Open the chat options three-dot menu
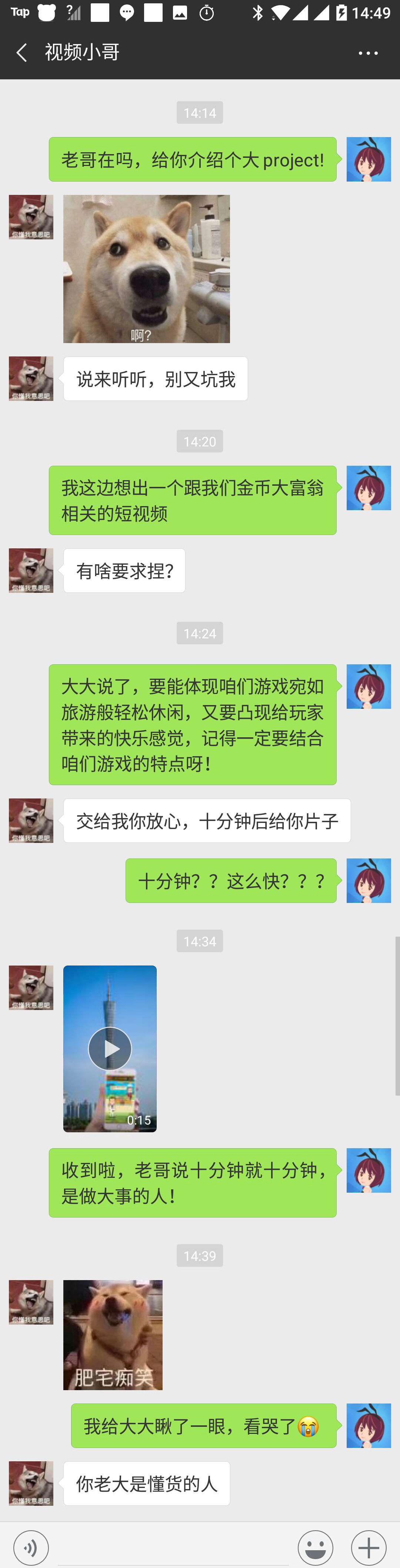 pos(368,53)
